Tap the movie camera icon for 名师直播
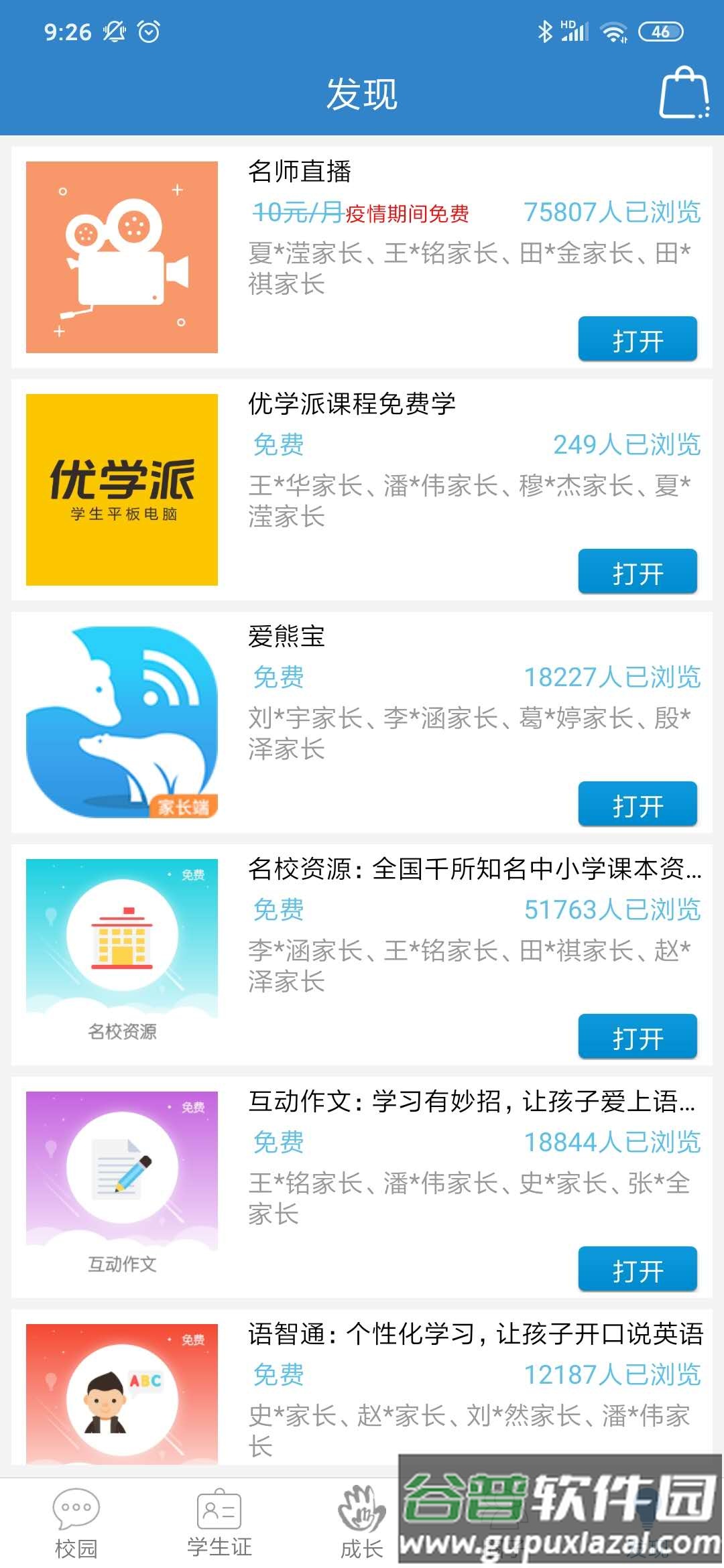 (121, 257)
